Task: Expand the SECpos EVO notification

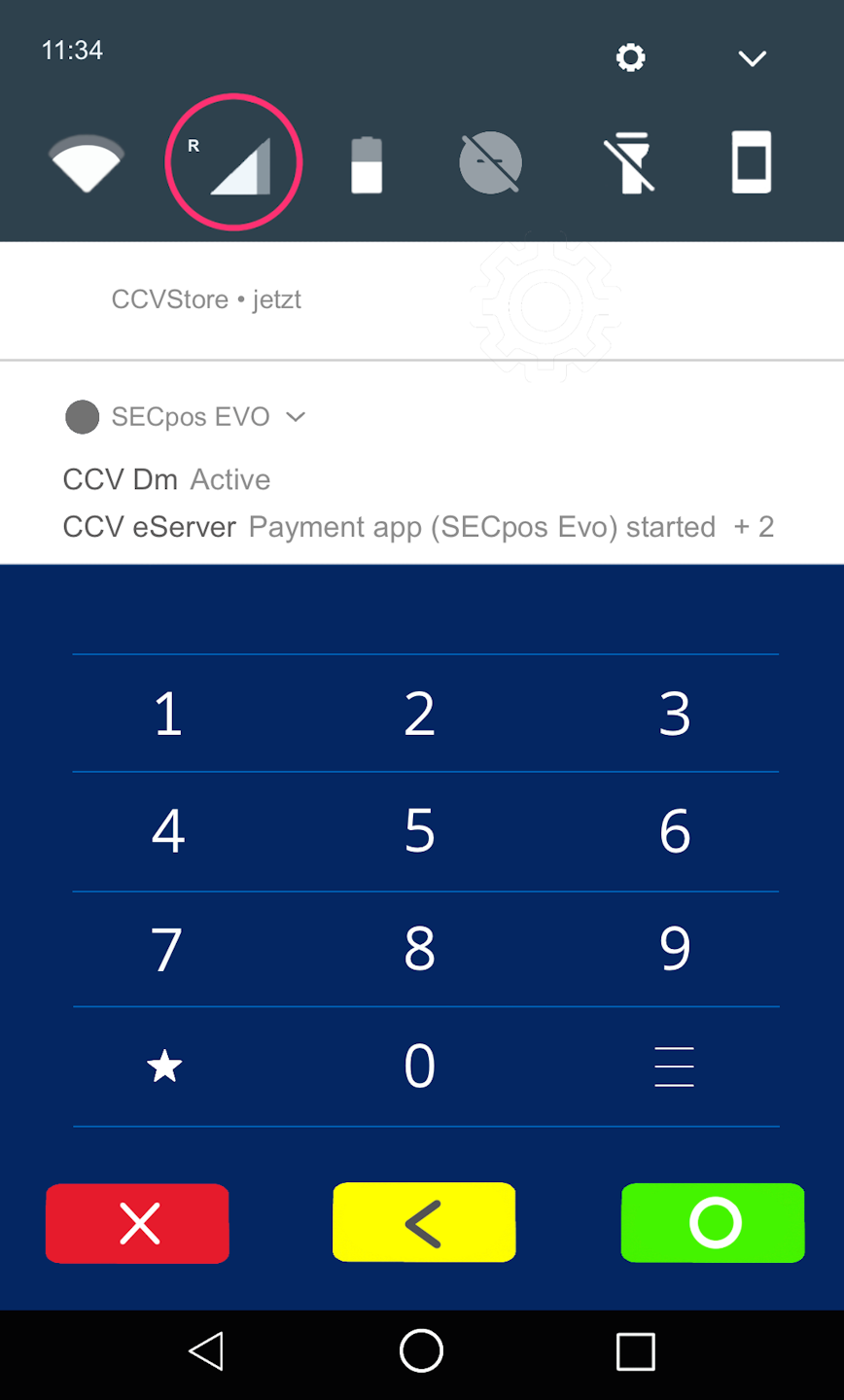Action: click(296, 417)
